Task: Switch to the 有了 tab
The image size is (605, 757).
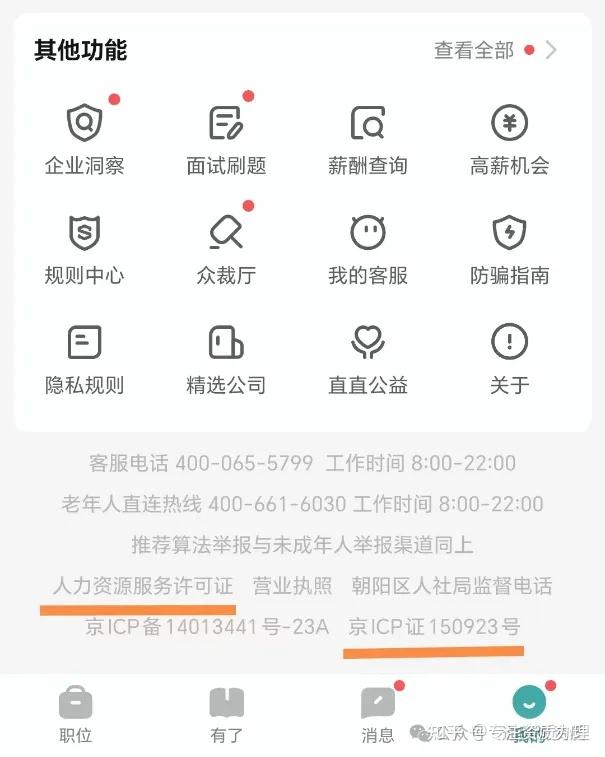Action: pyautogui.click(x=226, y=714)
